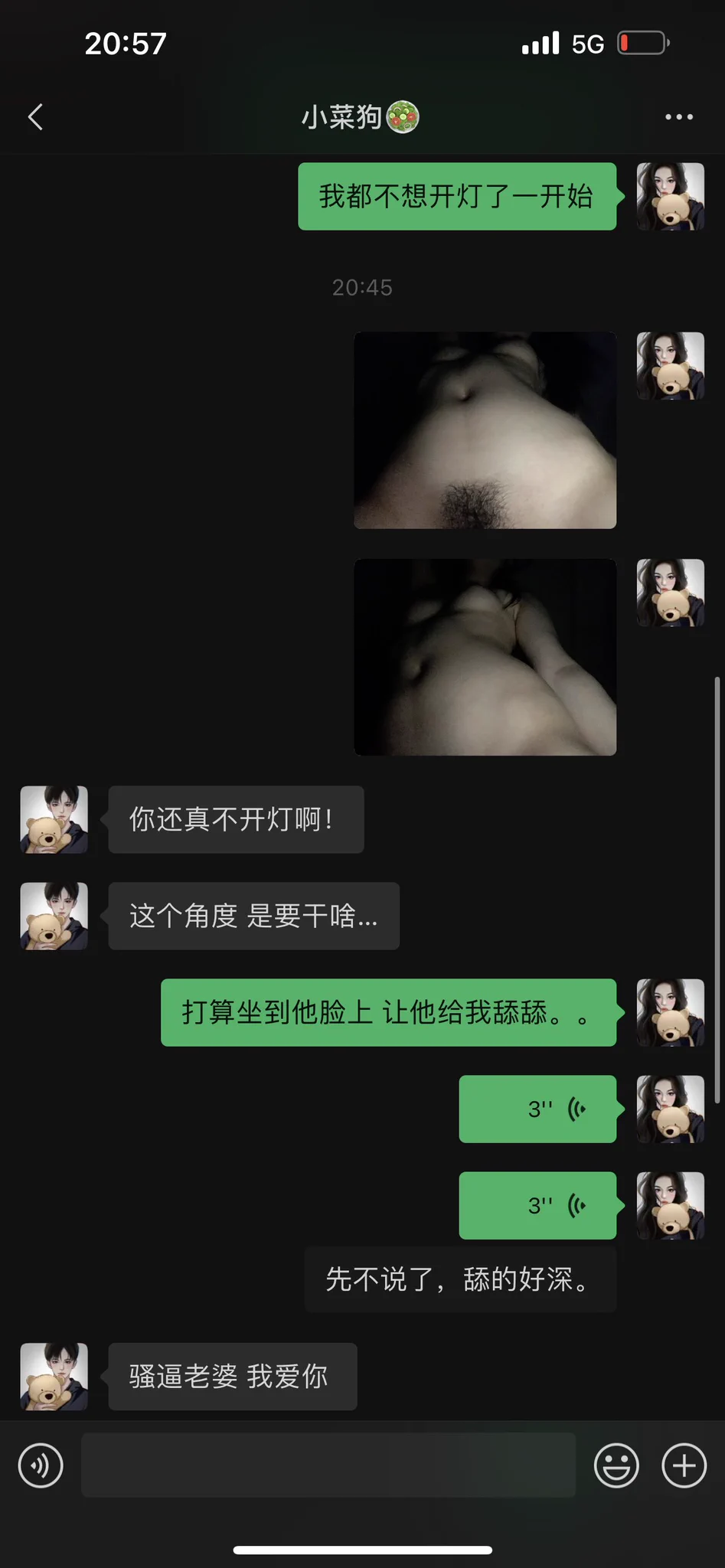Go back to the chat list

click(x=35, y=117)
